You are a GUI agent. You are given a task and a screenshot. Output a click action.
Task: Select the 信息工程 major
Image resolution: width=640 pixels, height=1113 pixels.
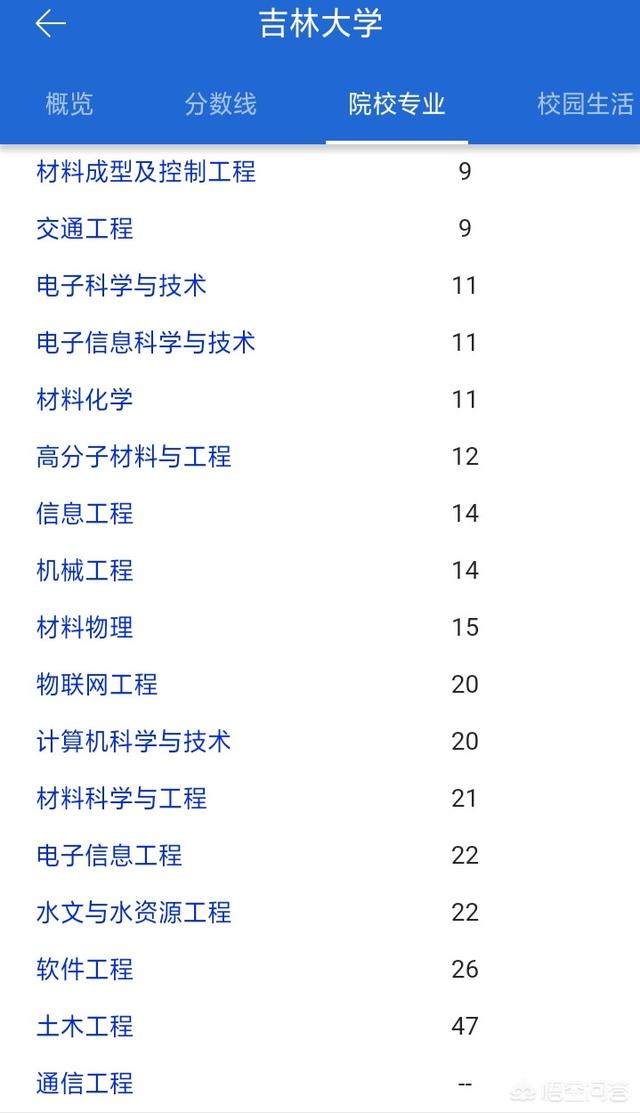pos(85,514)
